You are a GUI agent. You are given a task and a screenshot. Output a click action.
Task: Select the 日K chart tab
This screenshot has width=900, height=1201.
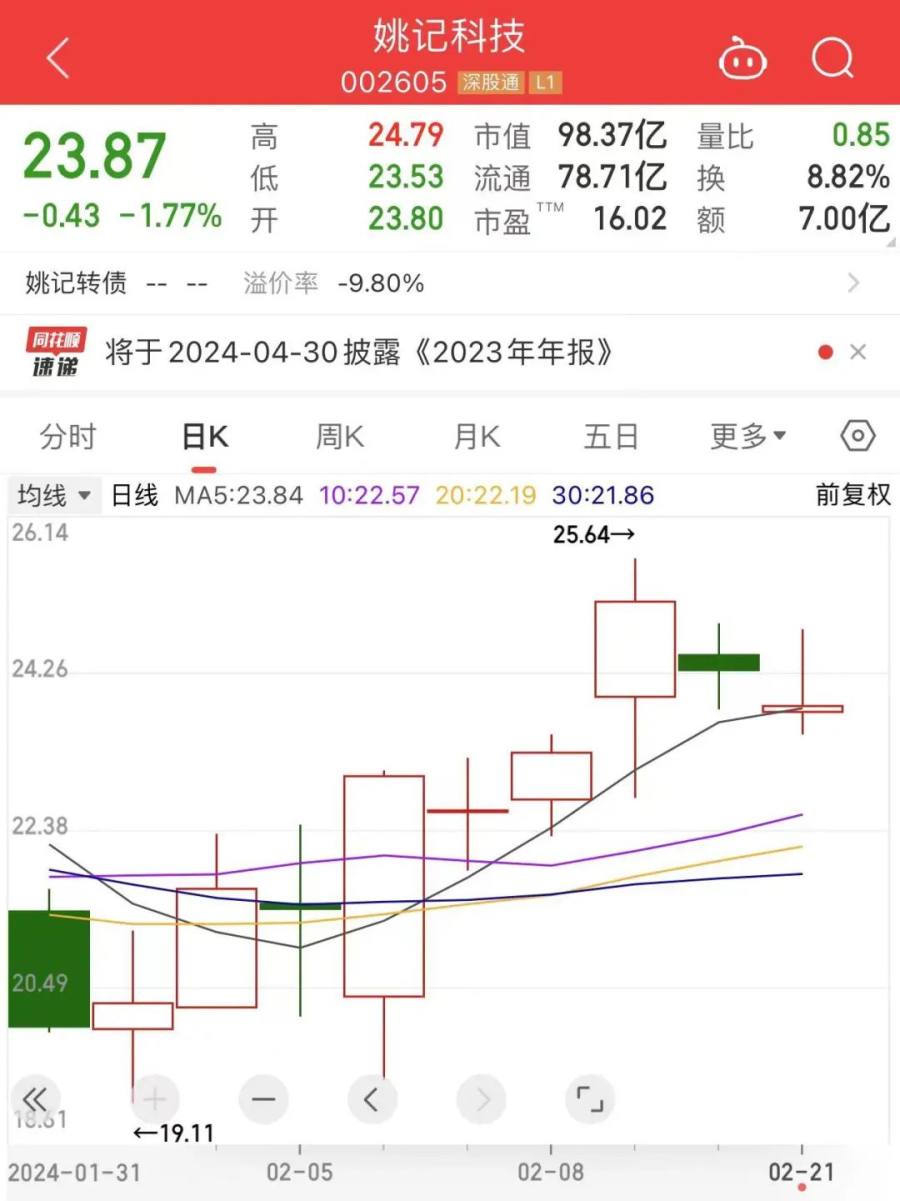click(x=204, y=437)
